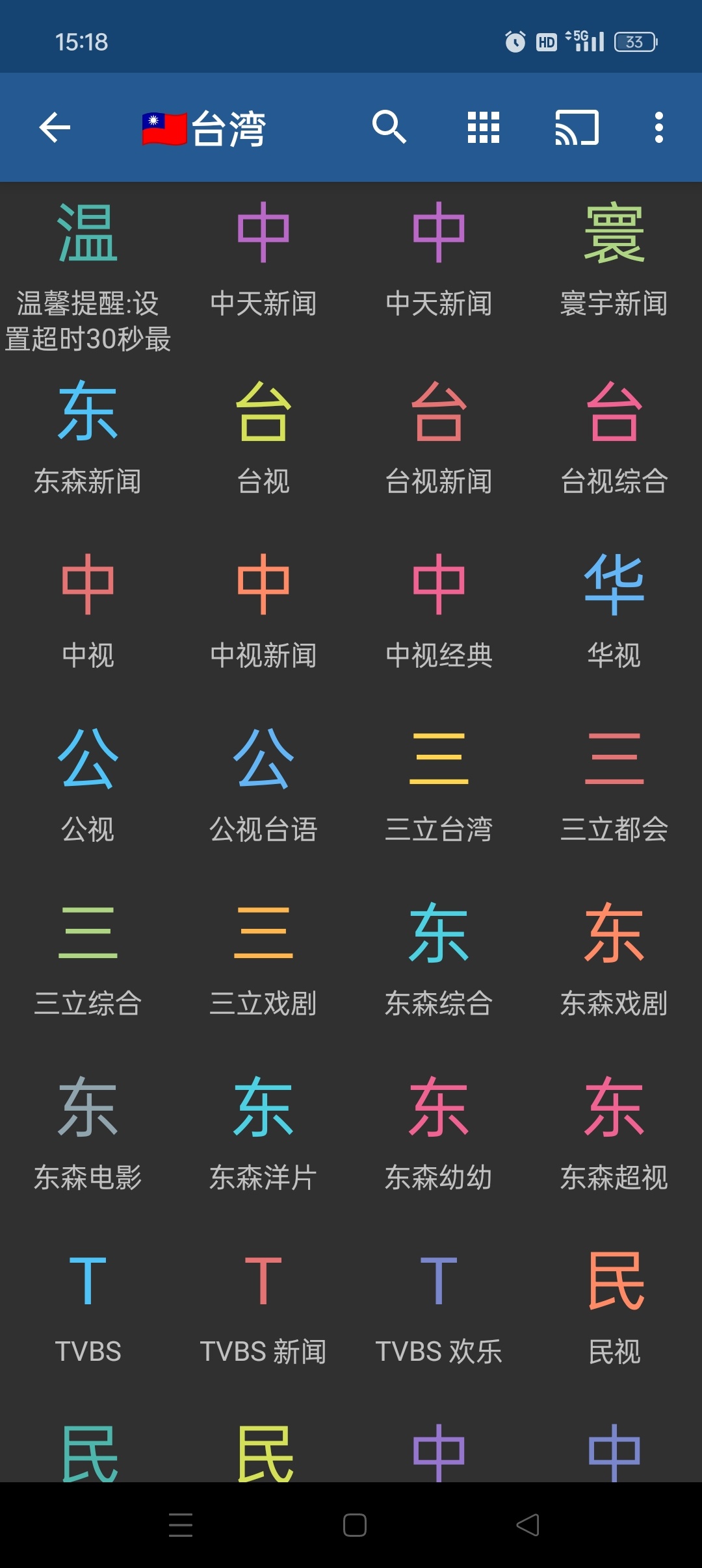Select 台视新闻 channel
Viewport: 702px width, 1568px height.
pyautogui.click(x=439, y=436)
